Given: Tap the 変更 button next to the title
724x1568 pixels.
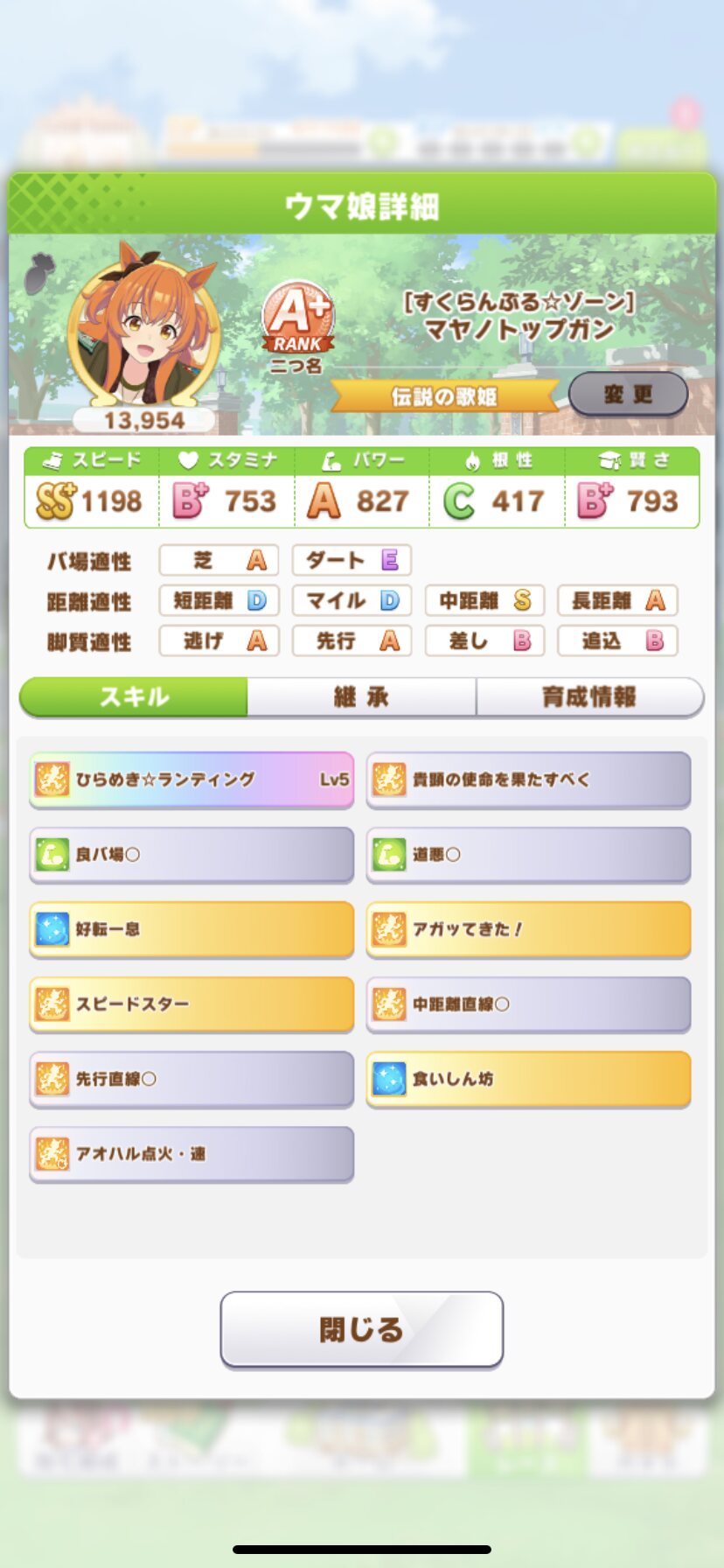Looking at the screenshot, I should tap(628, 395).
